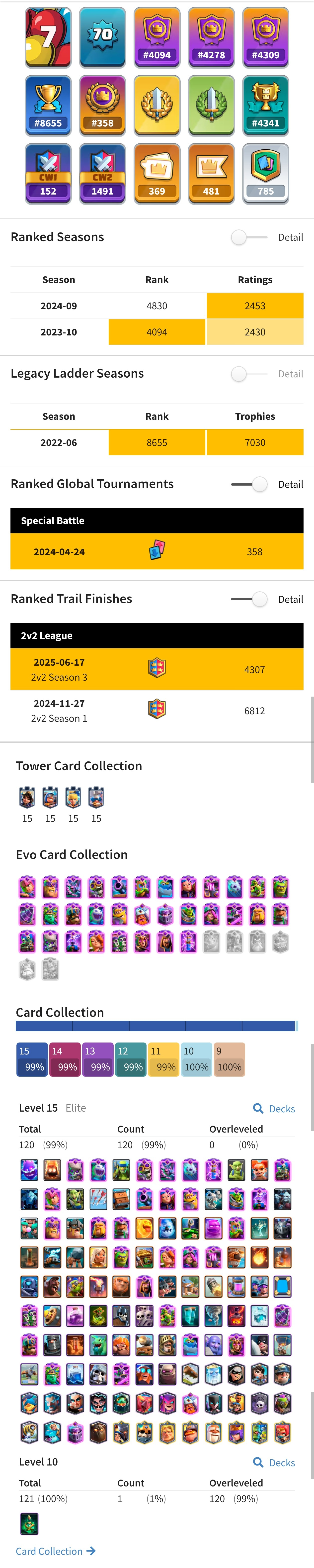
Task: Choose the level 10 card chip
Action: click(x=196, y=1059)
